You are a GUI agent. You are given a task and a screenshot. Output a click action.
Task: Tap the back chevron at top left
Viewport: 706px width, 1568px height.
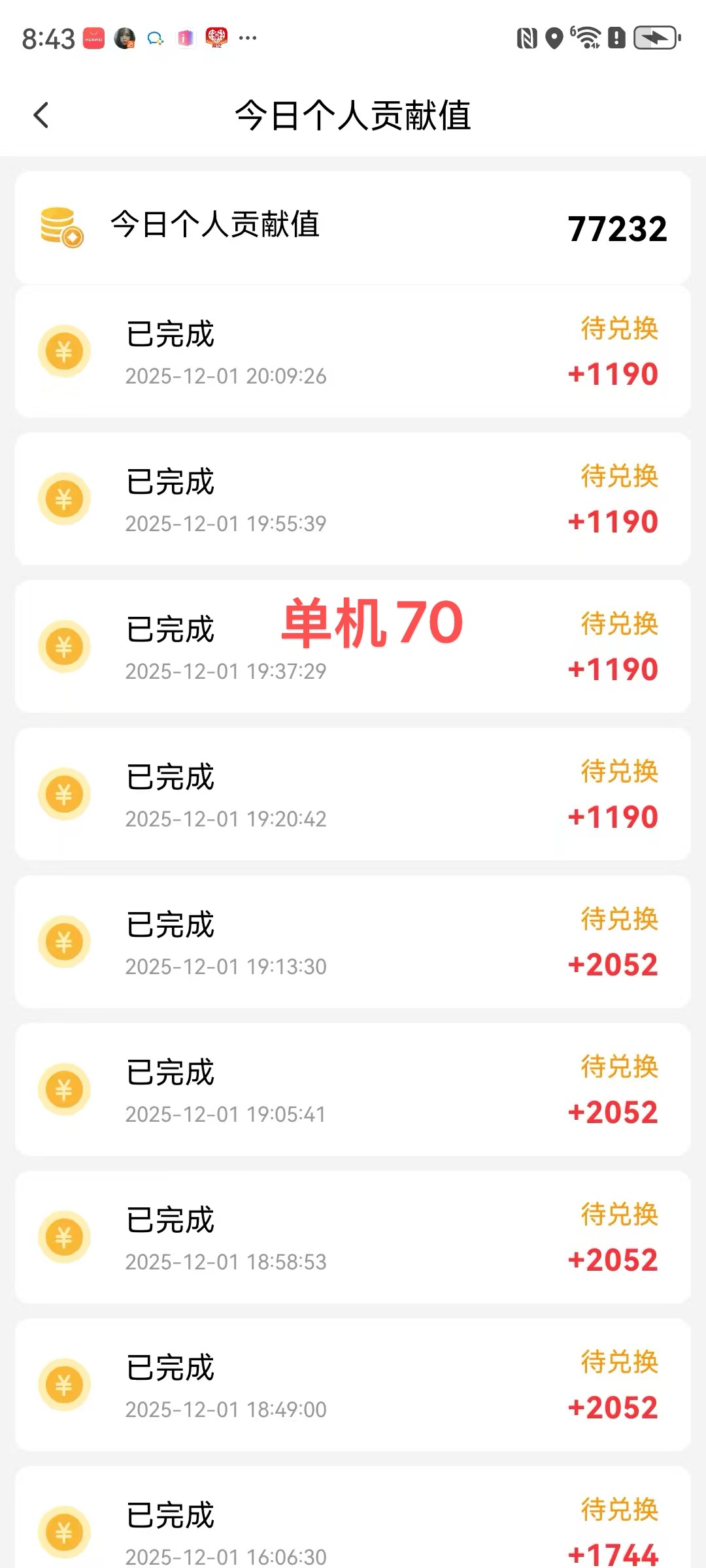point(41,114)
